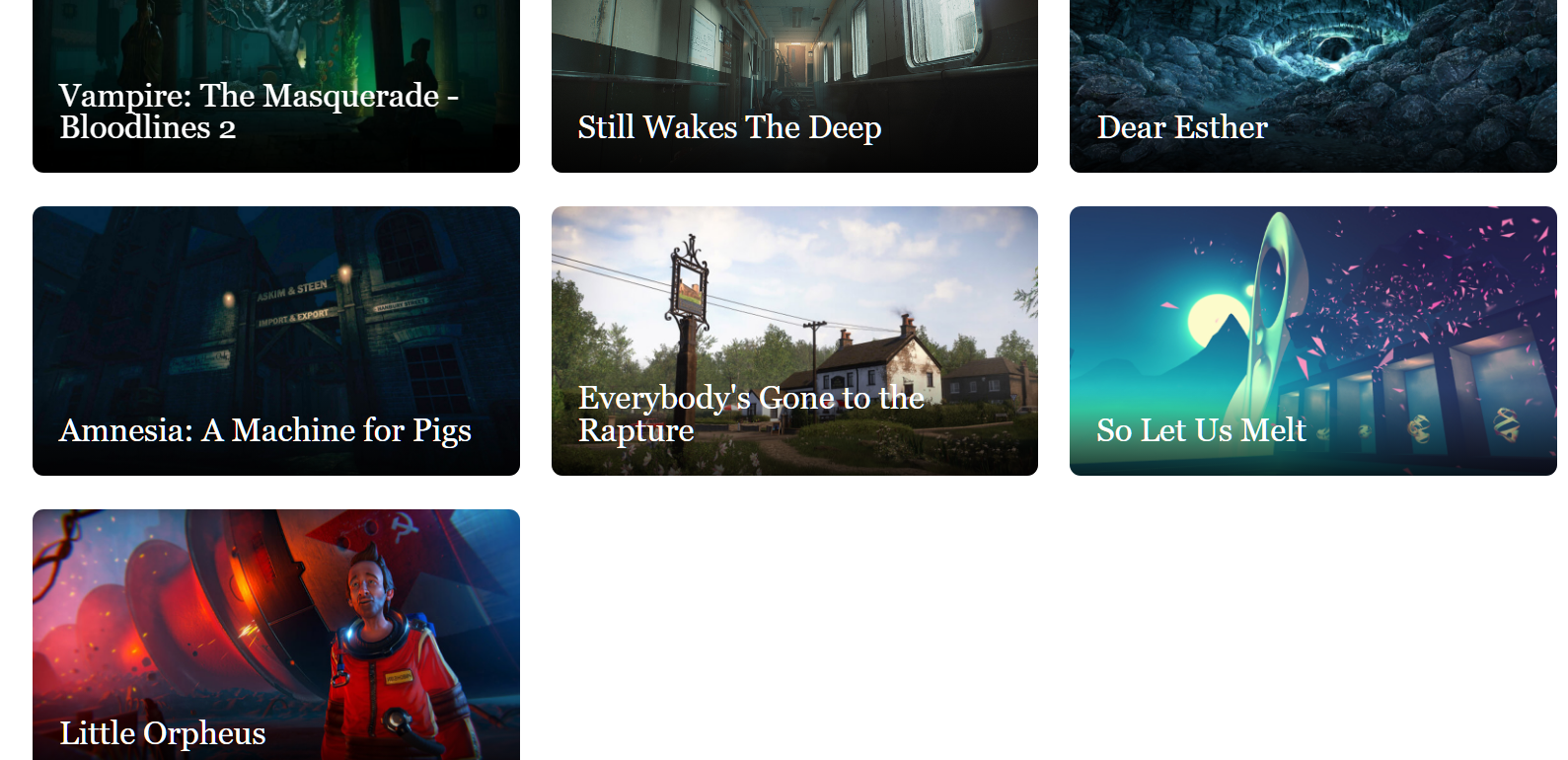Tap the So Let Us Melt card

(x=1312, y=341)
